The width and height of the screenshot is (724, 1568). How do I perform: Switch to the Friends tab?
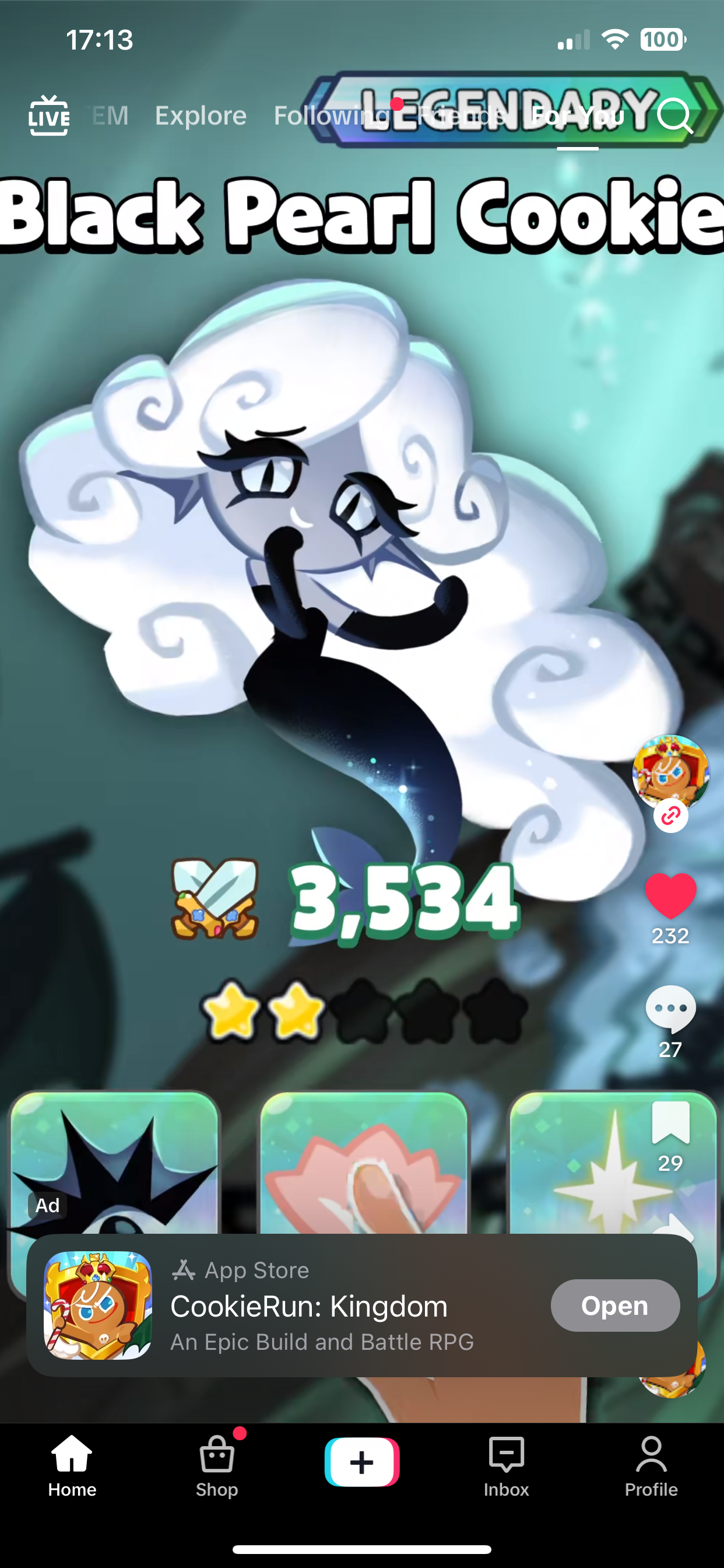tap(461, 116)
